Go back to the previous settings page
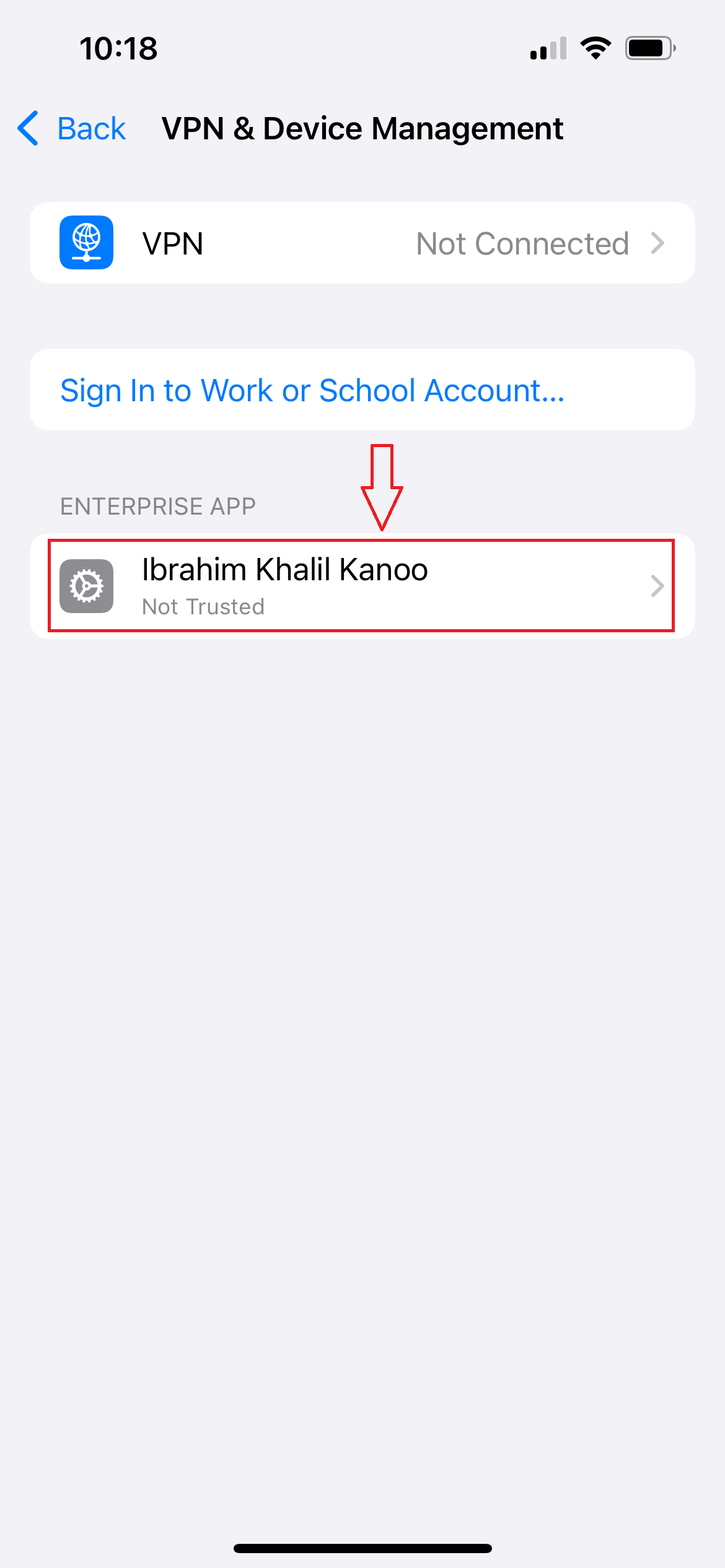This screenshot has height=1568, width=725. (73, 129)
